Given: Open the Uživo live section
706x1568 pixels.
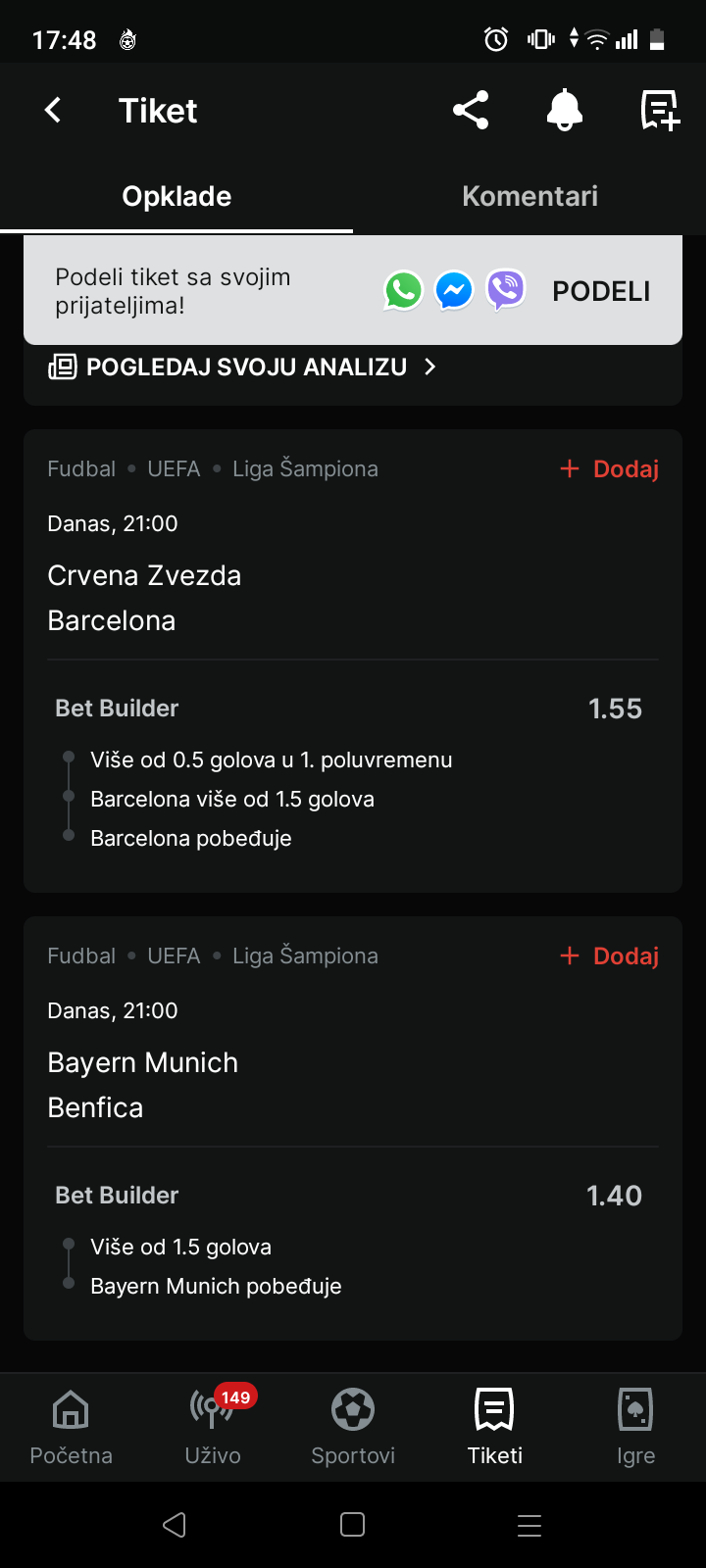Looking at the screenshot, I should 213,1426.
